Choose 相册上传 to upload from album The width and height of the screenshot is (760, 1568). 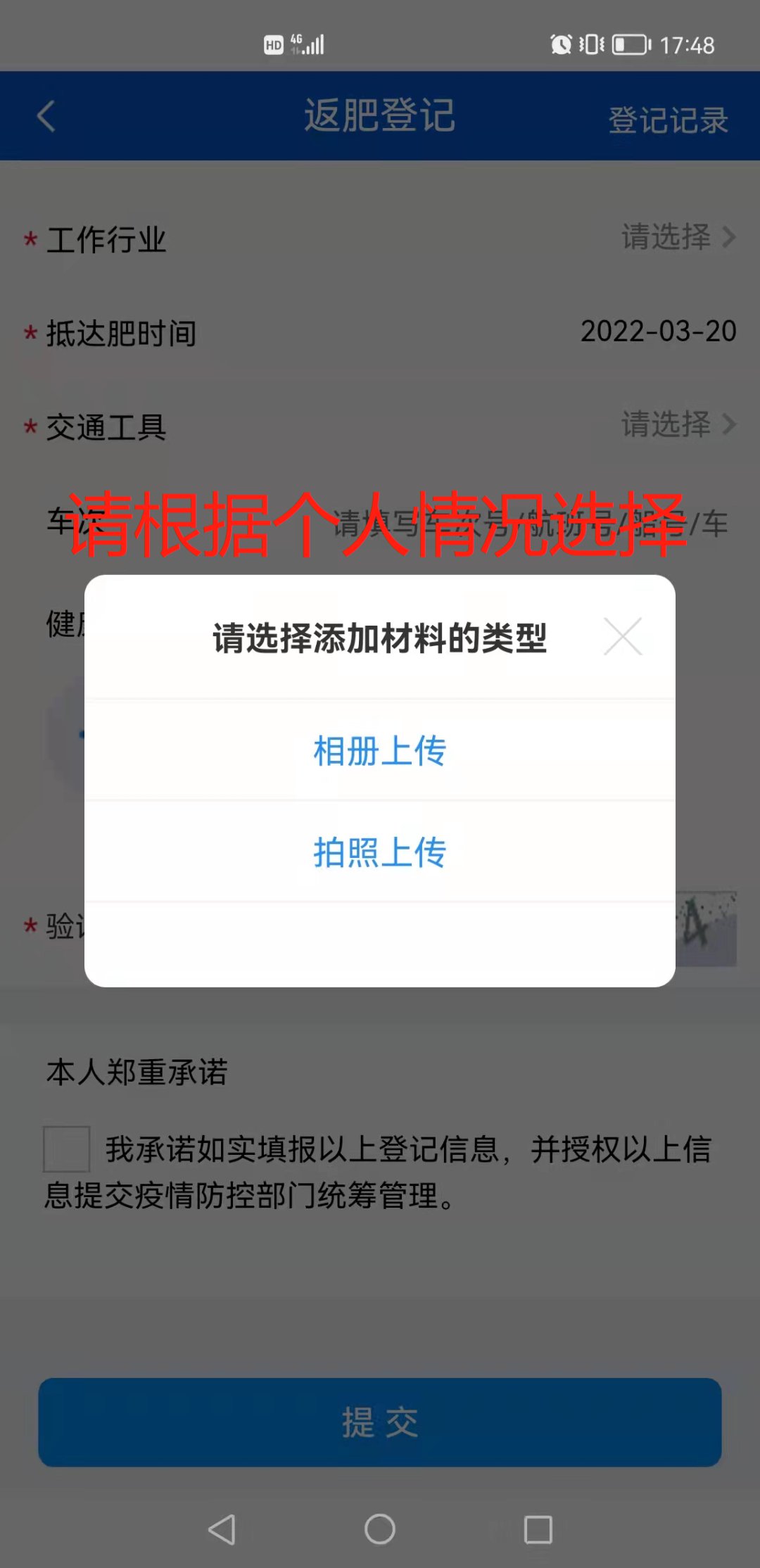coord(379,750)
